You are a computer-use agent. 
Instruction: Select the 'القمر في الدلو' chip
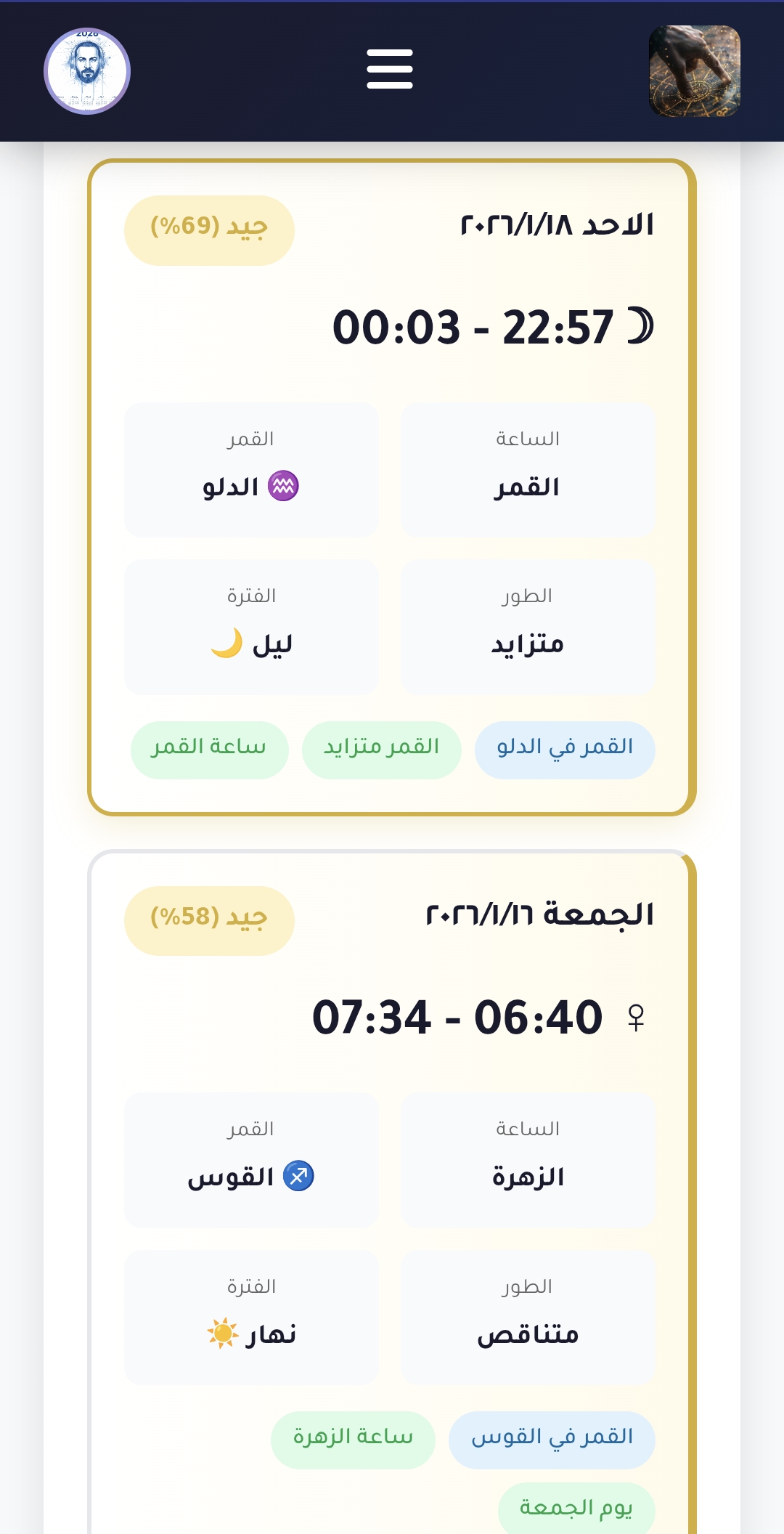pos(565,750)
